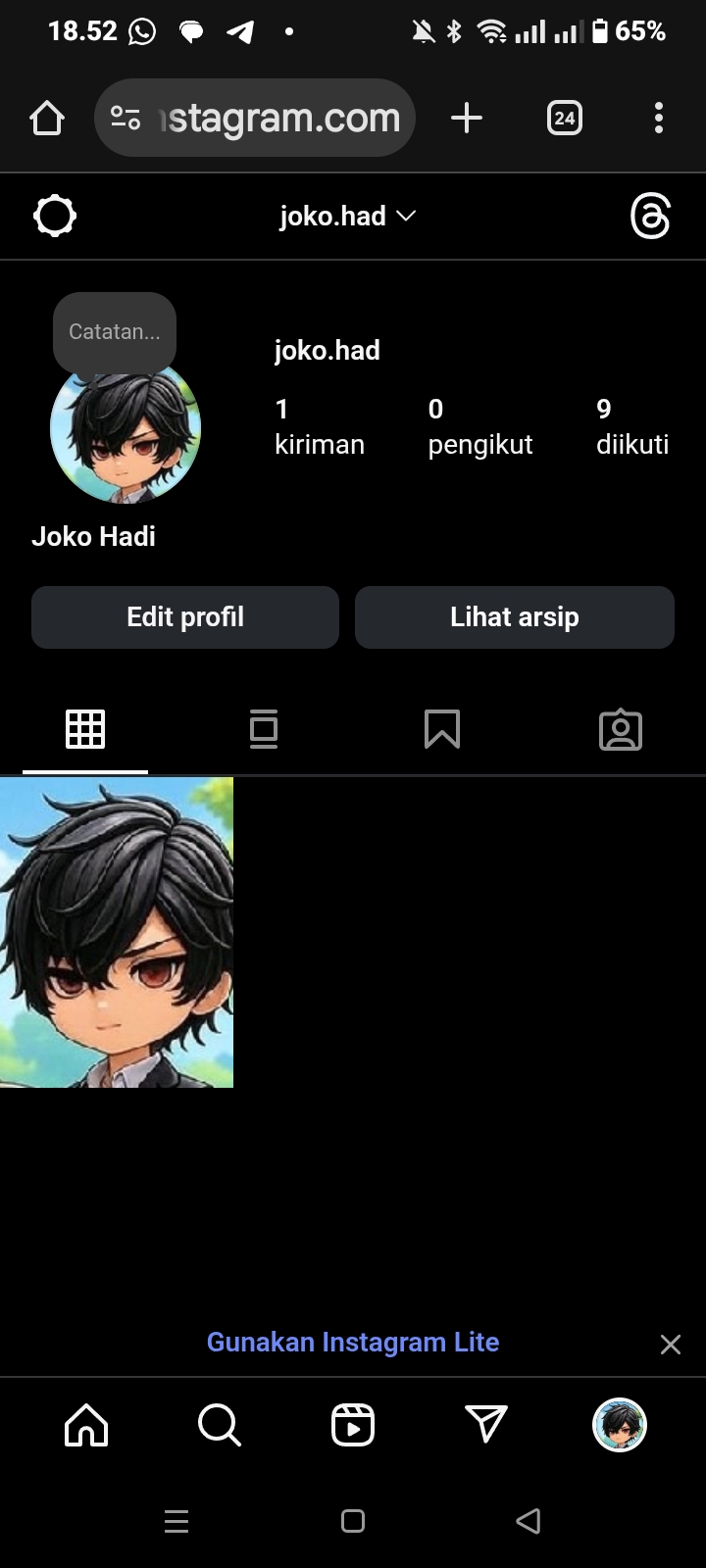Switch to the feed list view tab
The width and height of the screenshot is (706, 1568).
coord(264,729)
